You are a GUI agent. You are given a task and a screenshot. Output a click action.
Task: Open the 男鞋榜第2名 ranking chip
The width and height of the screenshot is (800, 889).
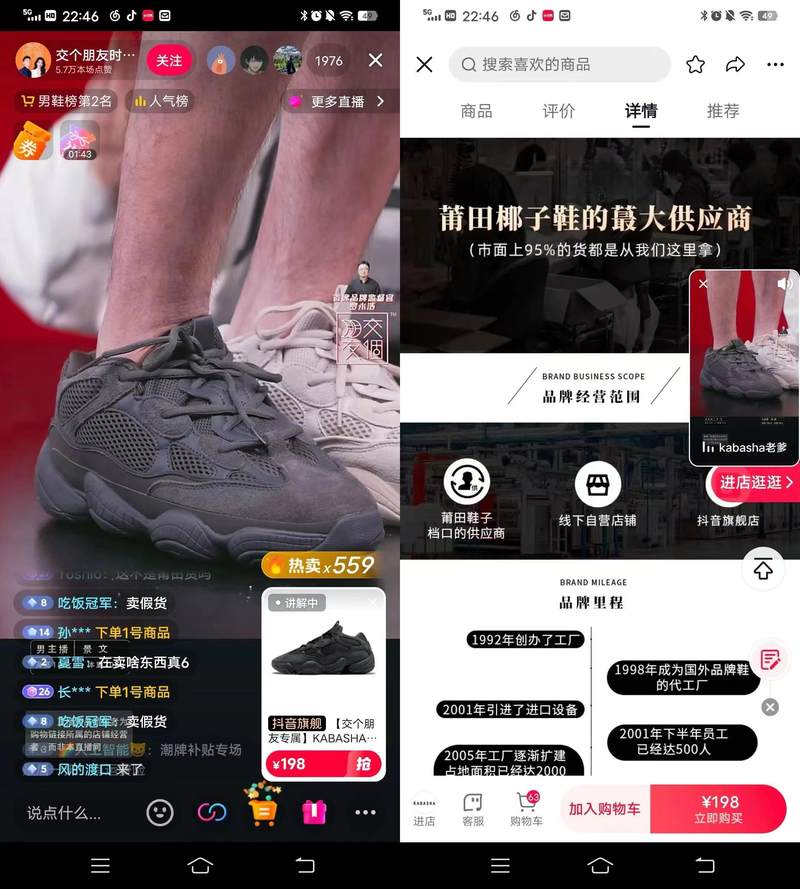pyautogui.click(x=66, y=101)
